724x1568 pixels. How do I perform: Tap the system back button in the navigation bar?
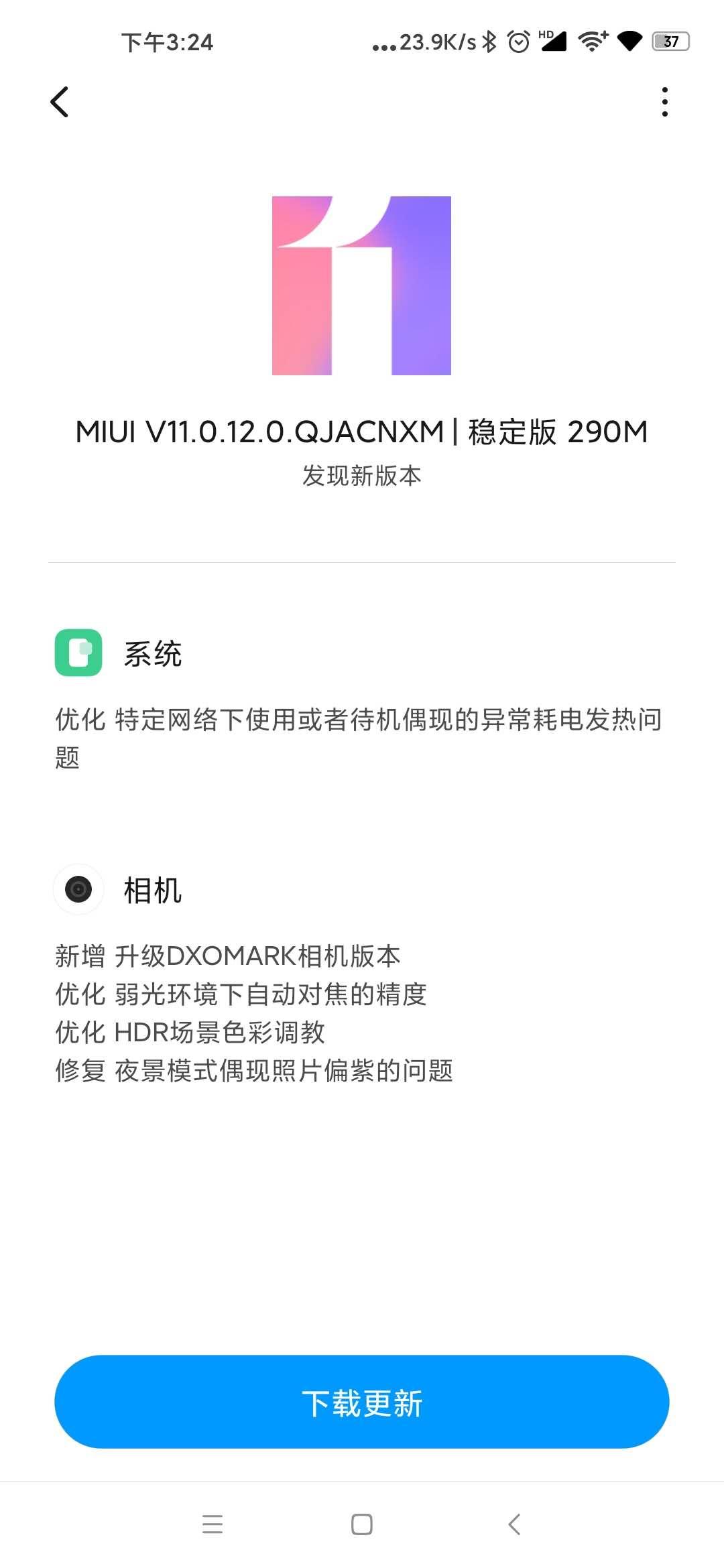click(514, 1524)
